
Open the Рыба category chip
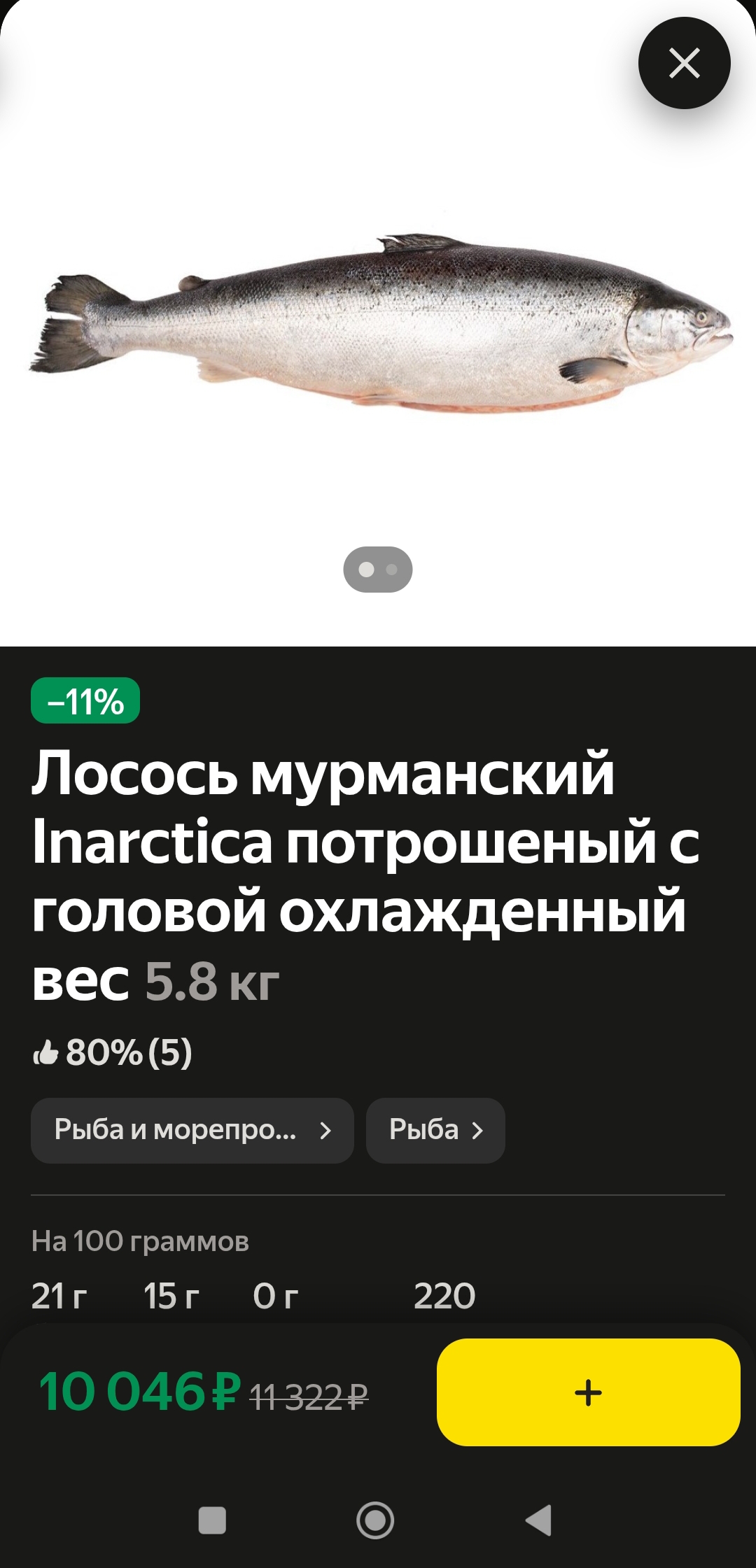435,1130
